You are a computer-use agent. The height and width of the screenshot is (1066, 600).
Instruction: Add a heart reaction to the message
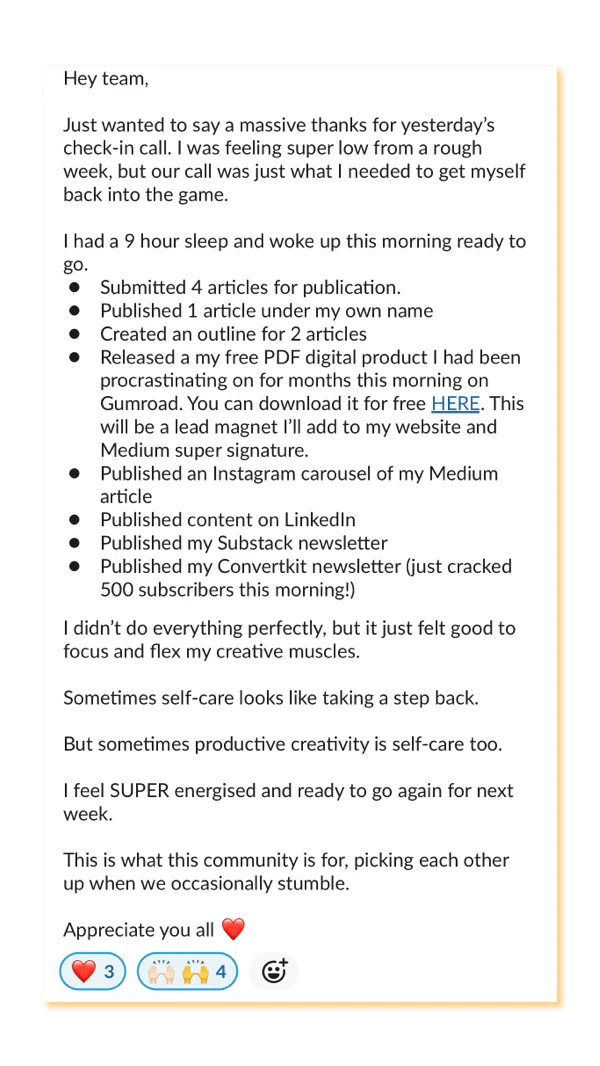click(93, 972)
